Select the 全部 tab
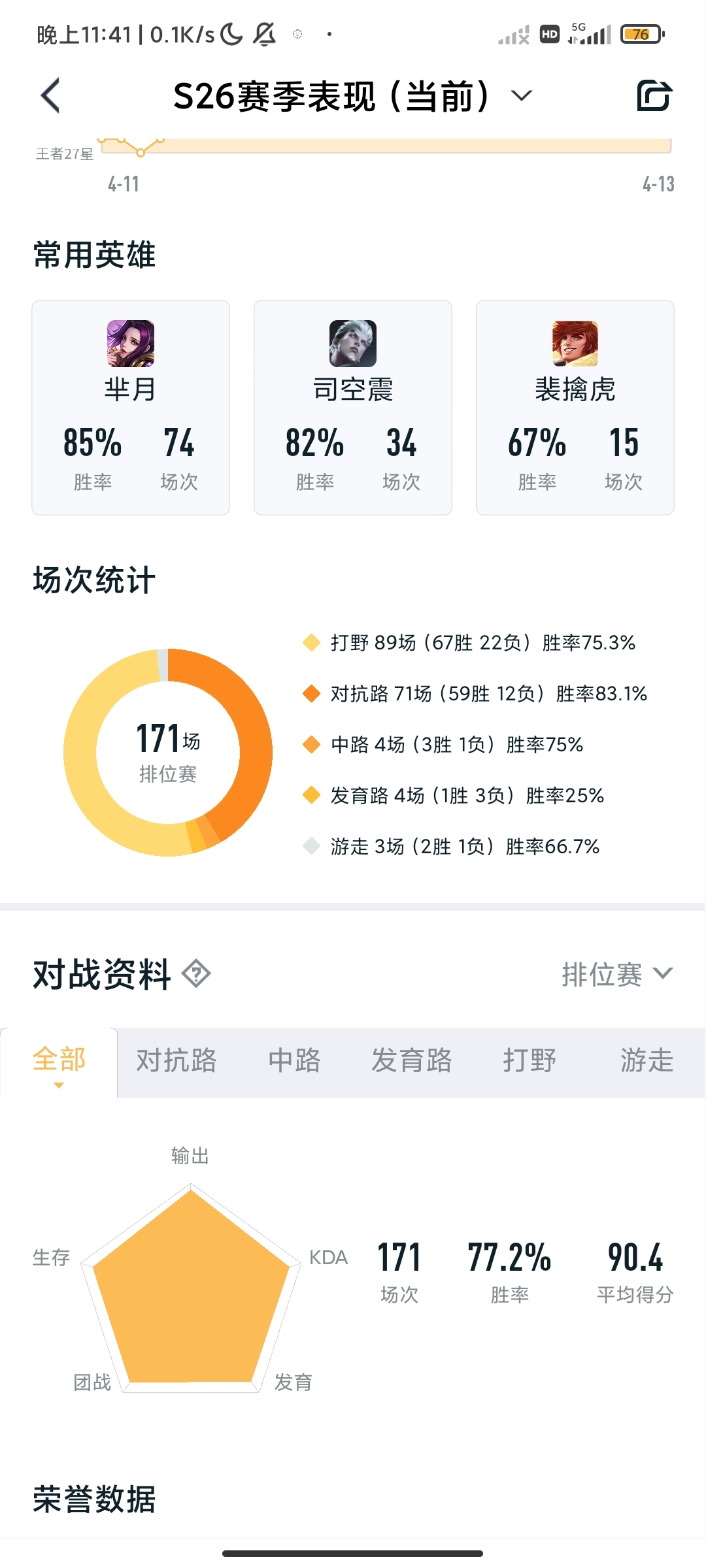706x1568 pixels. pos(59,1062)
